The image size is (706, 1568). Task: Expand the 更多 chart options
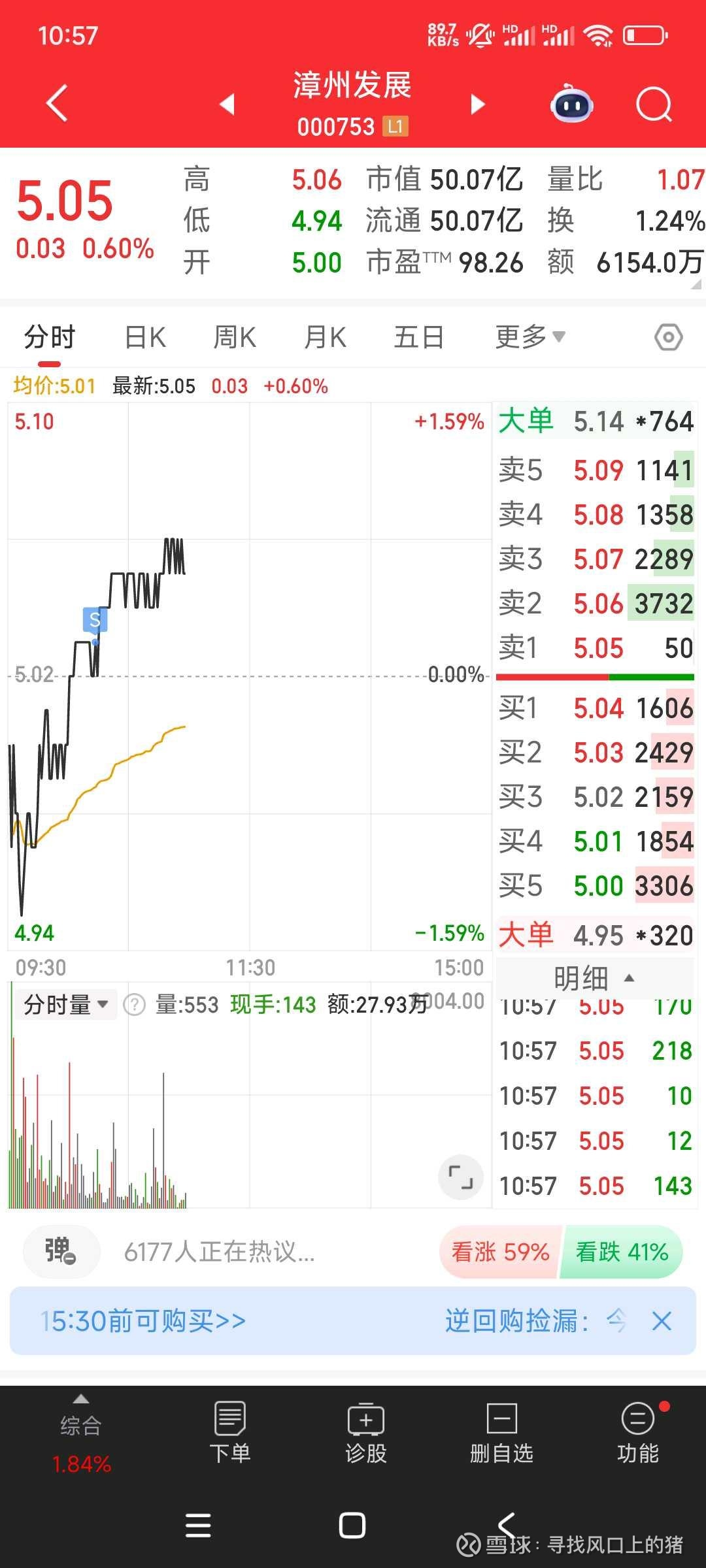(529, 337)
